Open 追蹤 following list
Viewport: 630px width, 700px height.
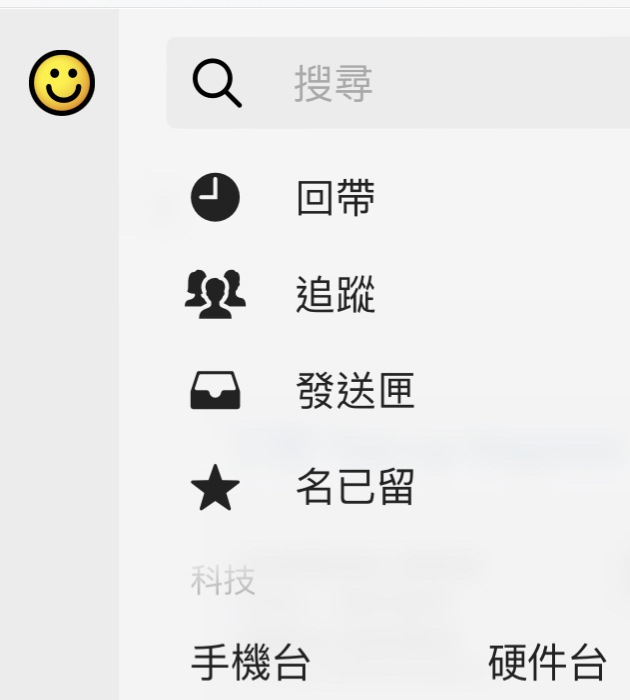335,295
